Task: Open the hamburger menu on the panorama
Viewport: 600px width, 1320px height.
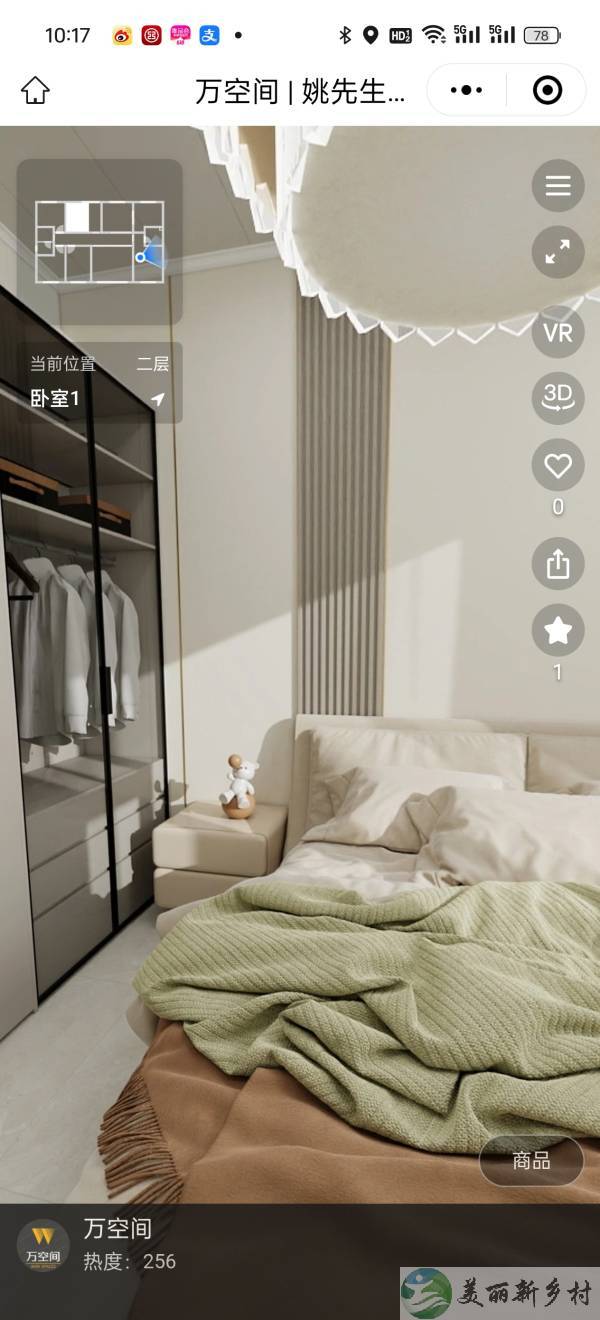Action: pos(557,186)
